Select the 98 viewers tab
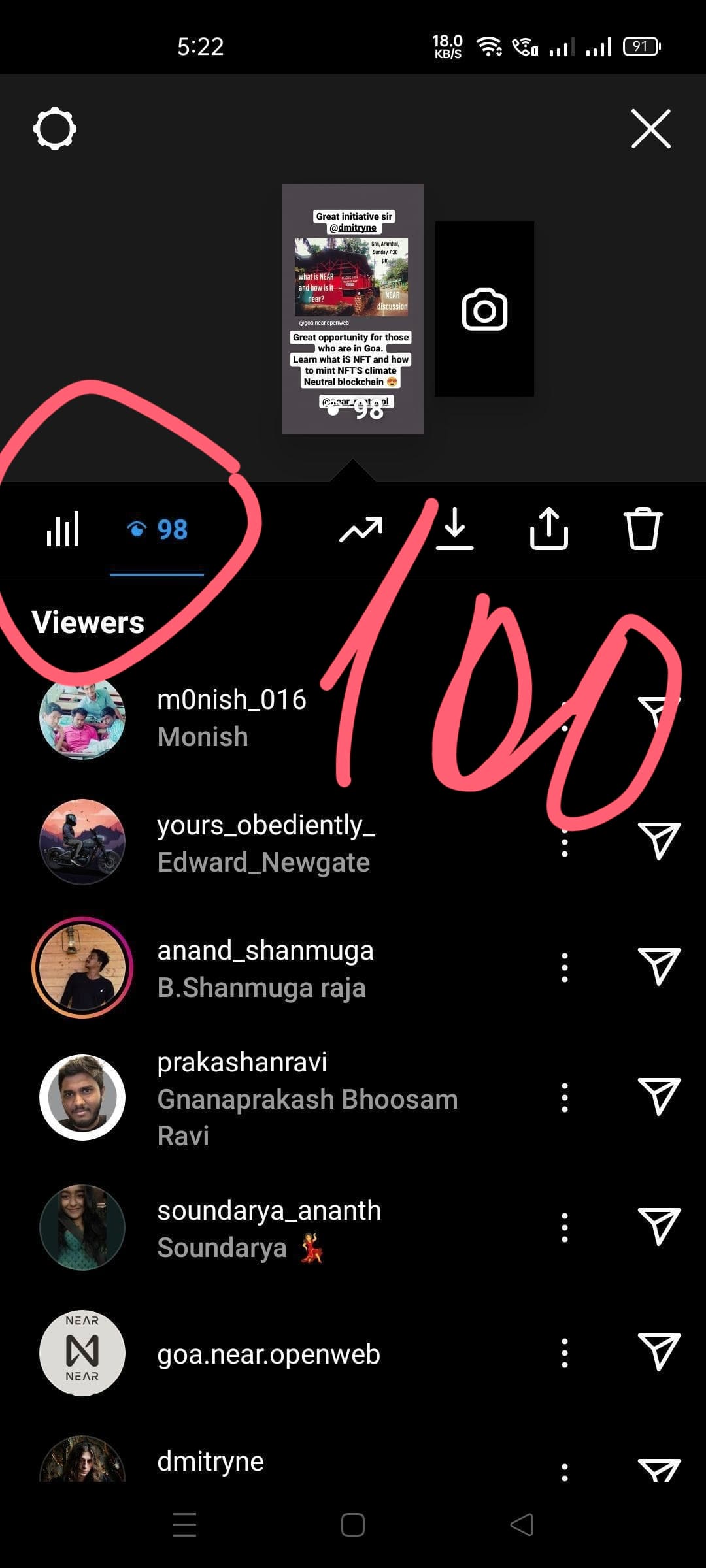Image resolution: width=706 pixels, height=1568 pixels. 157,529
